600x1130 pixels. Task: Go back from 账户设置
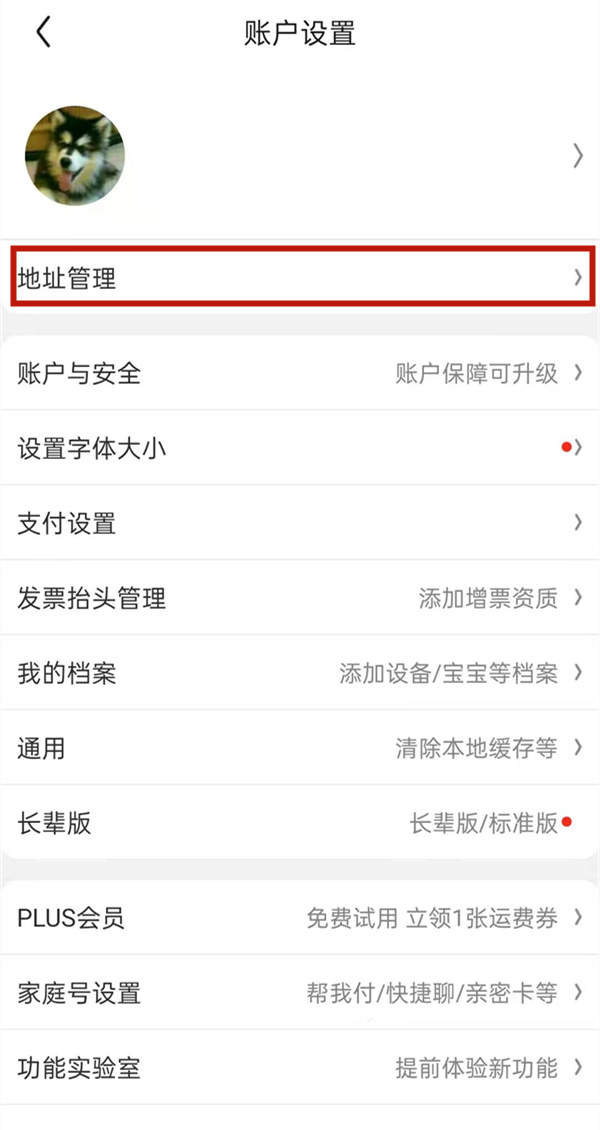[43, 33]
